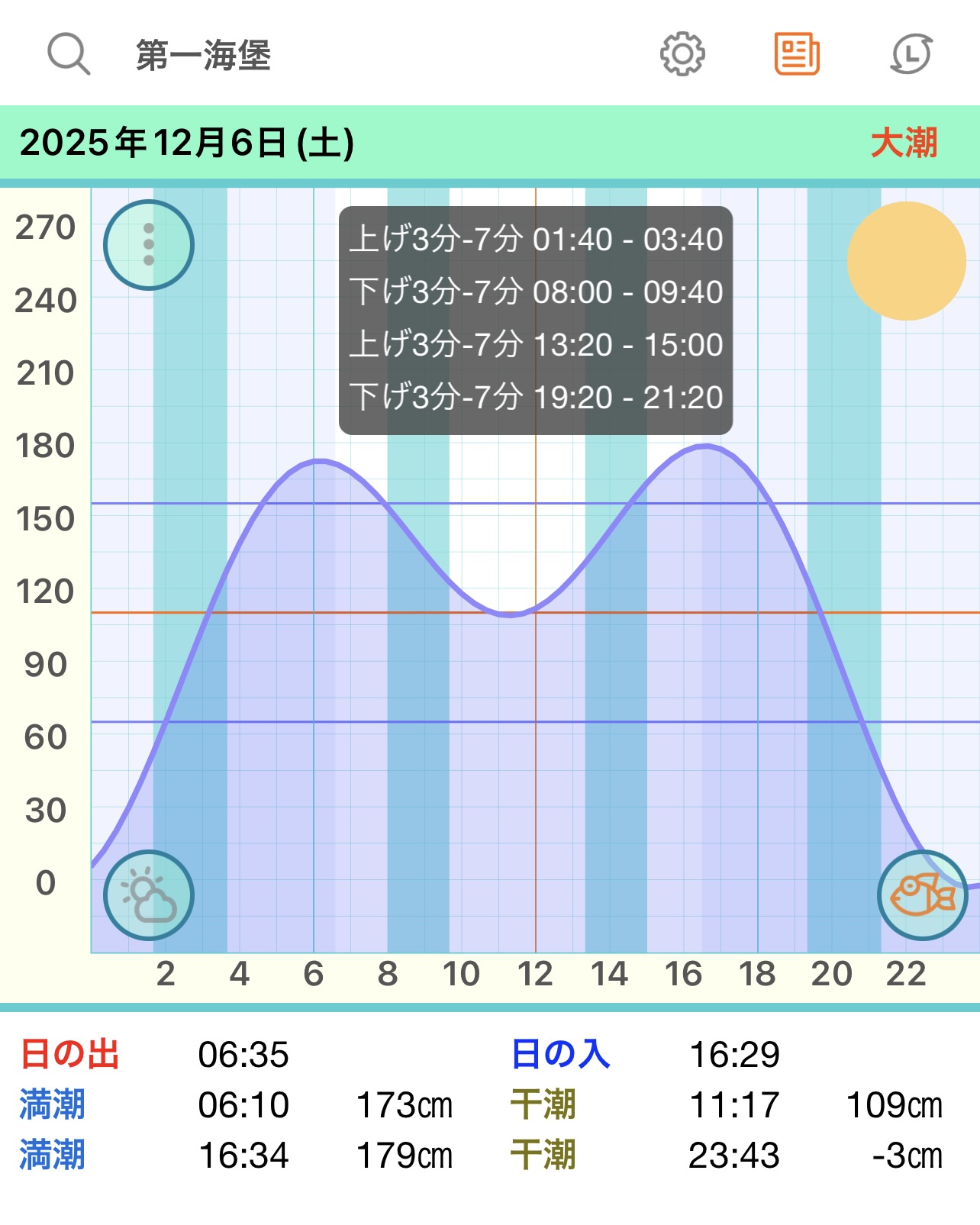Open the location search magnifier
This screenshot has height=1225, width=980.
coord(69,54)
